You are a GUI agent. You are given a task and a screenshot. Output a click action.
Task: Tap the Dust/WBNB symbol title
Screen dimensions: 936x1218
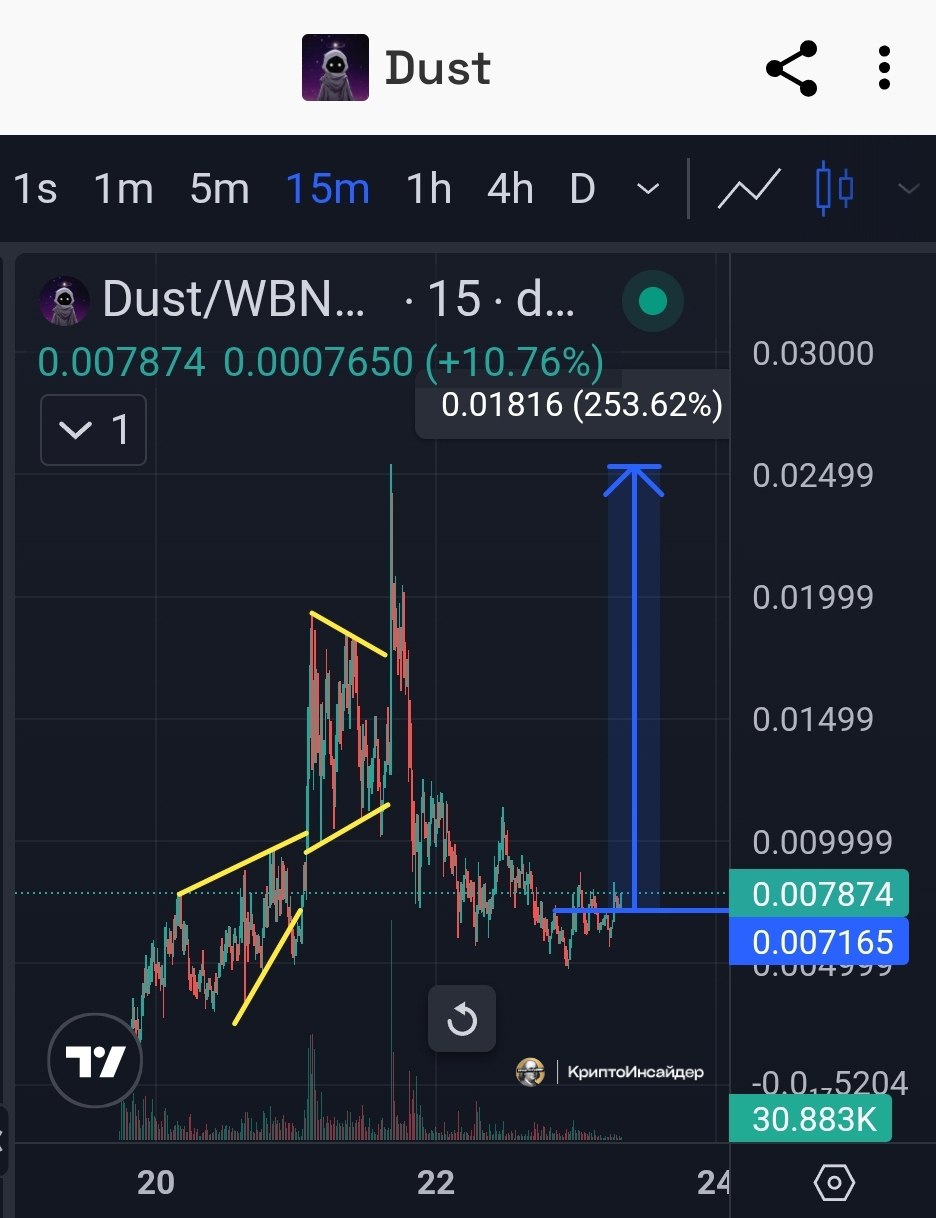pos(233,299)
